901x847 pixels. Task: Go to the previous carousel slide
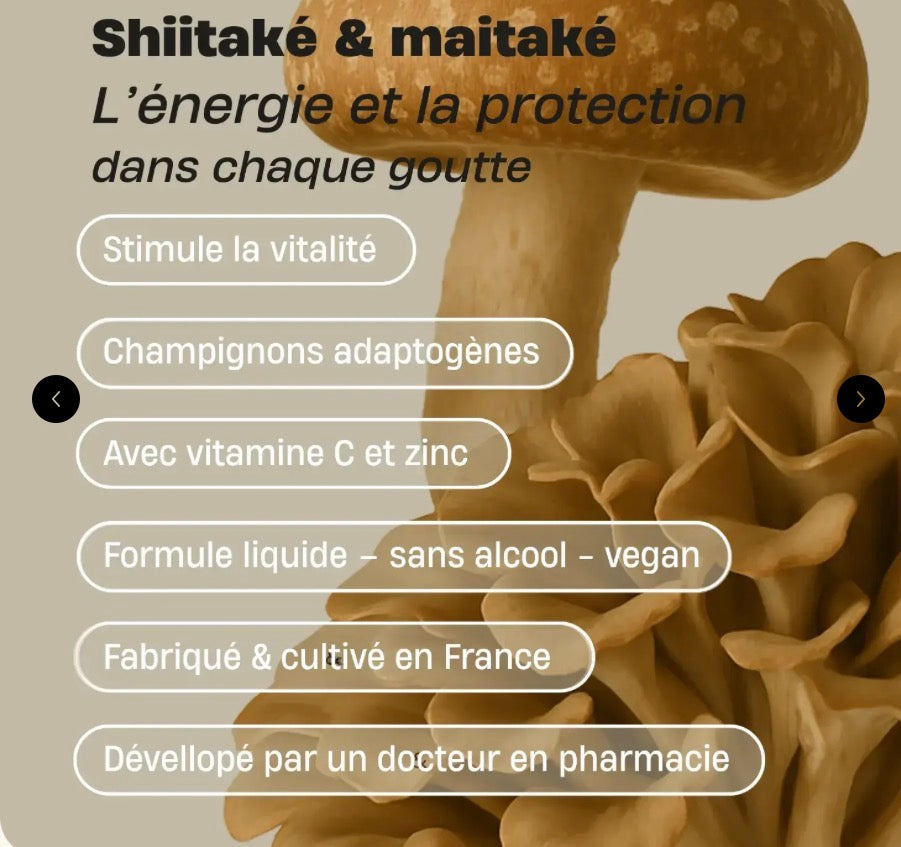pyautogui.click(x=56, y=399)
